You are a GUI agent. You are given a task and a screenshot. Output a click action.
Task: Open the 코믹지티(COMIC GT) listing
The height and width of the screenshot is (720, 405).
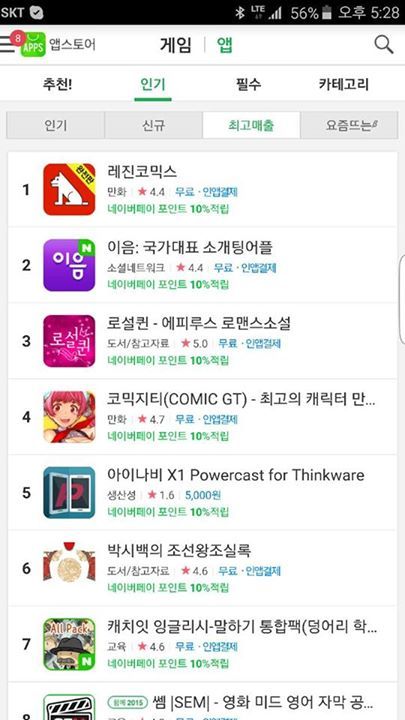tap(202, 416)
